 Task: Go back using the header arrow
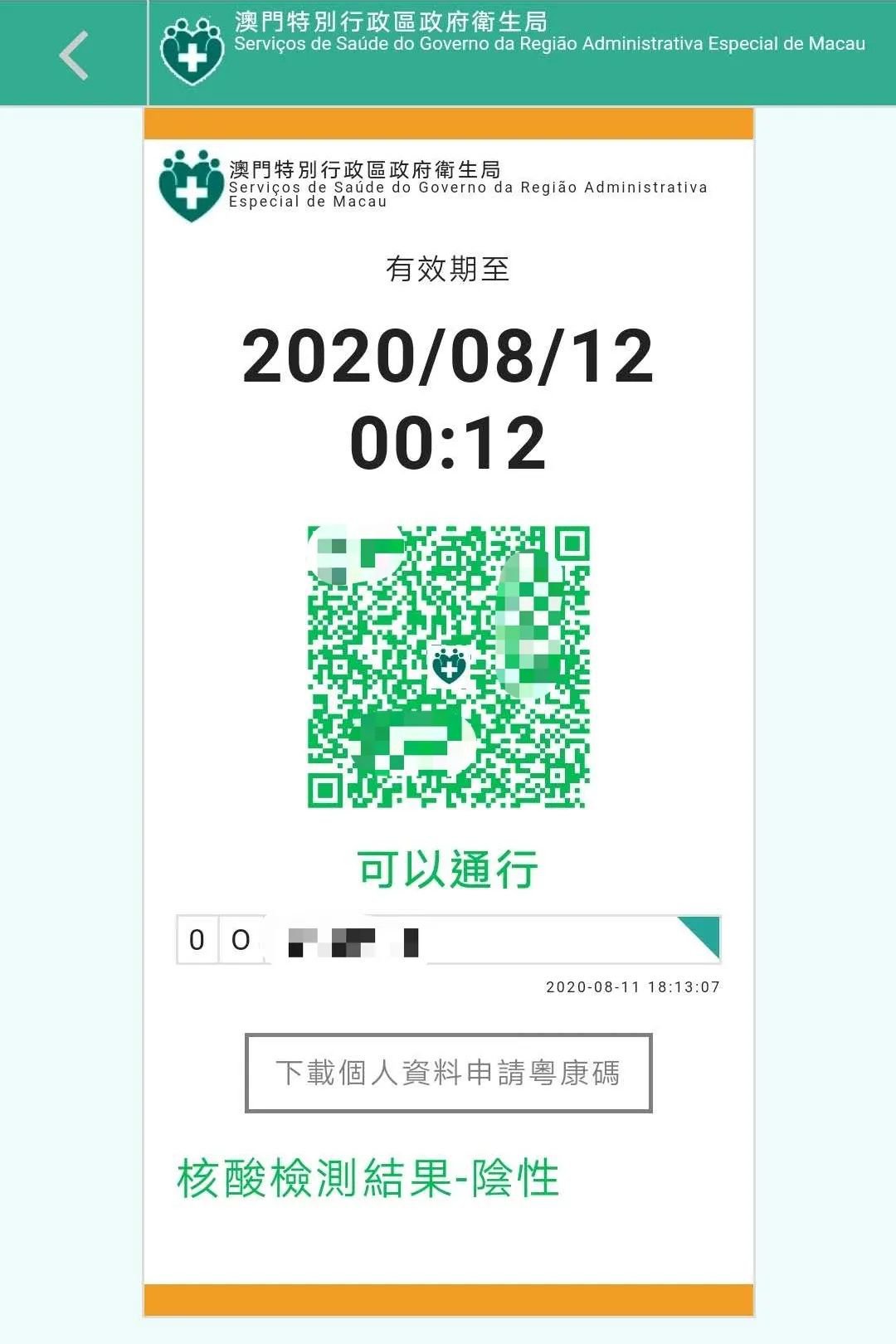[x=74, y=55]
